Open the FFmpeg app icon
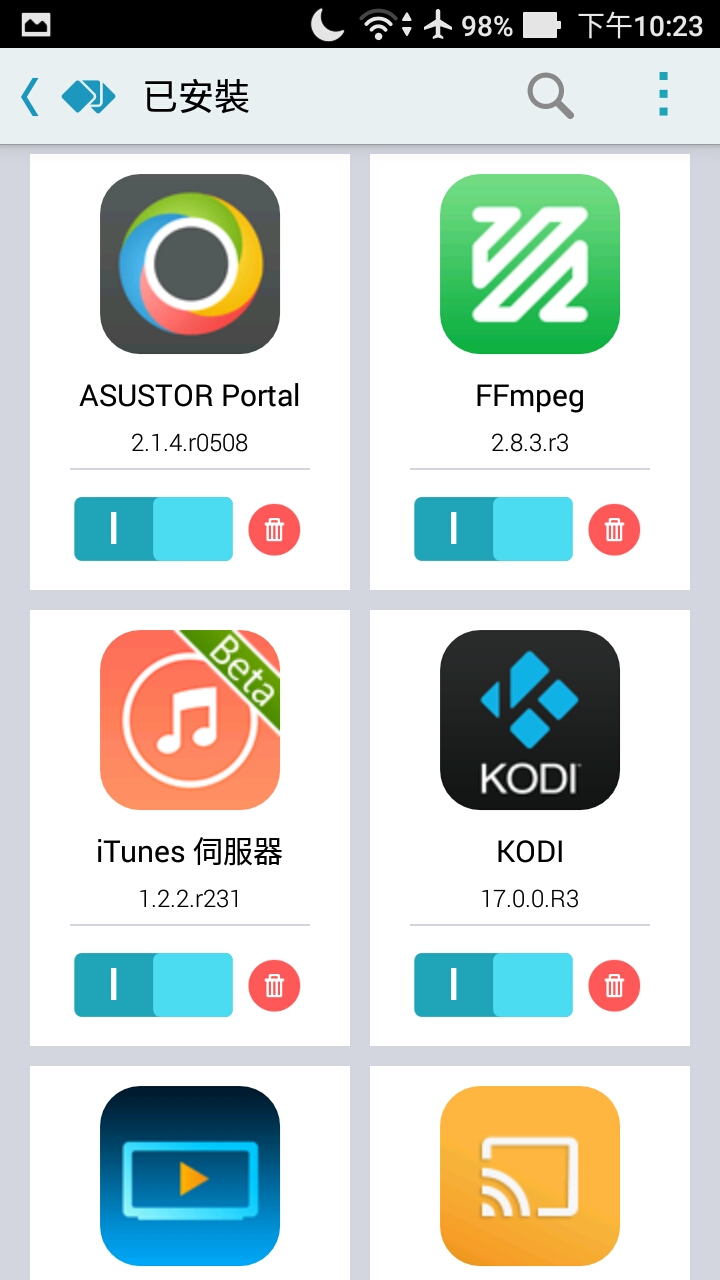Image resolution: width=720 pixels, height=1280 pixels. pos(530,264)
